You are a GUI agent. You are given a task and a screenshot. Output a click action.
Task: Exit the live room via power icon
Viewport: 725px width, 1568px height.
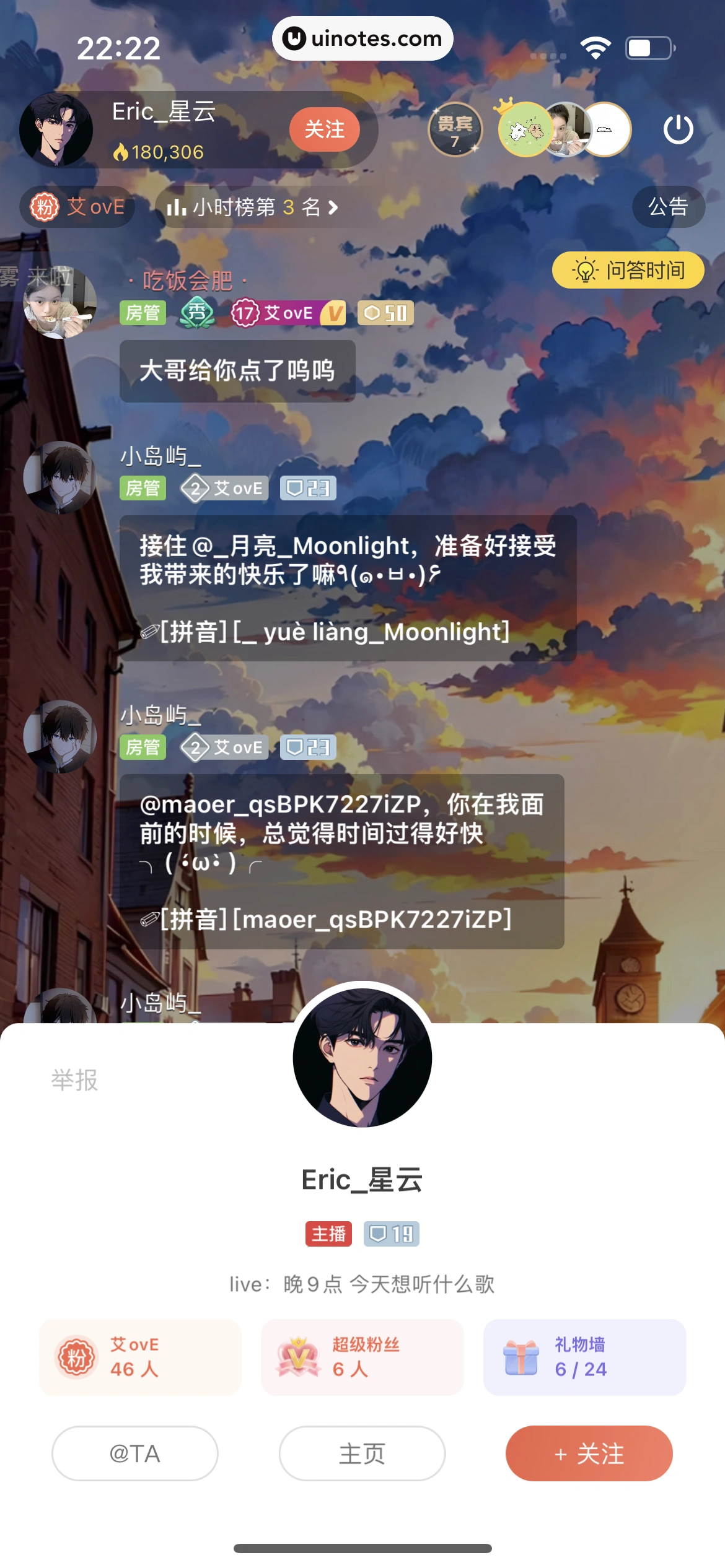pos(678,129)
